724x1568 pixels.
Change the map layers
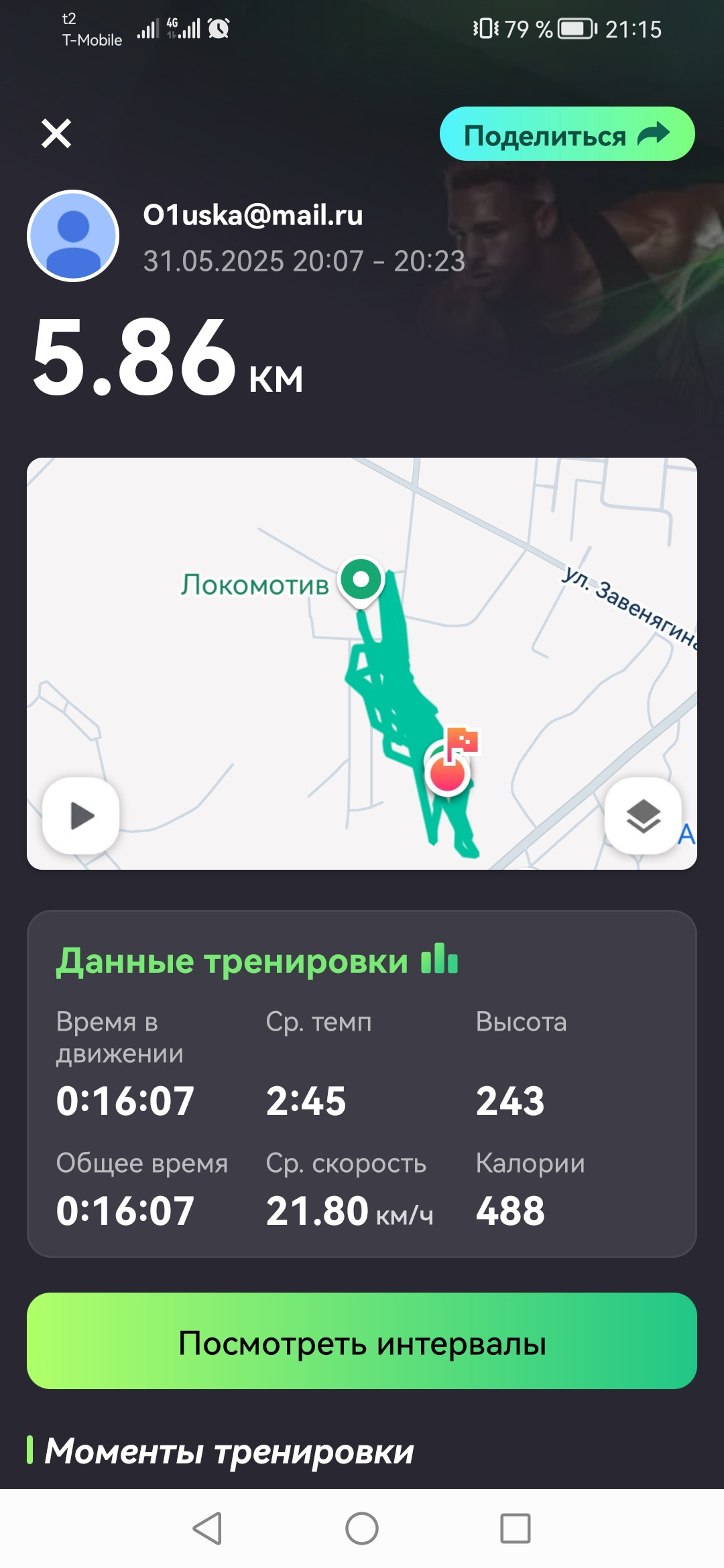(x=643, y=815)
